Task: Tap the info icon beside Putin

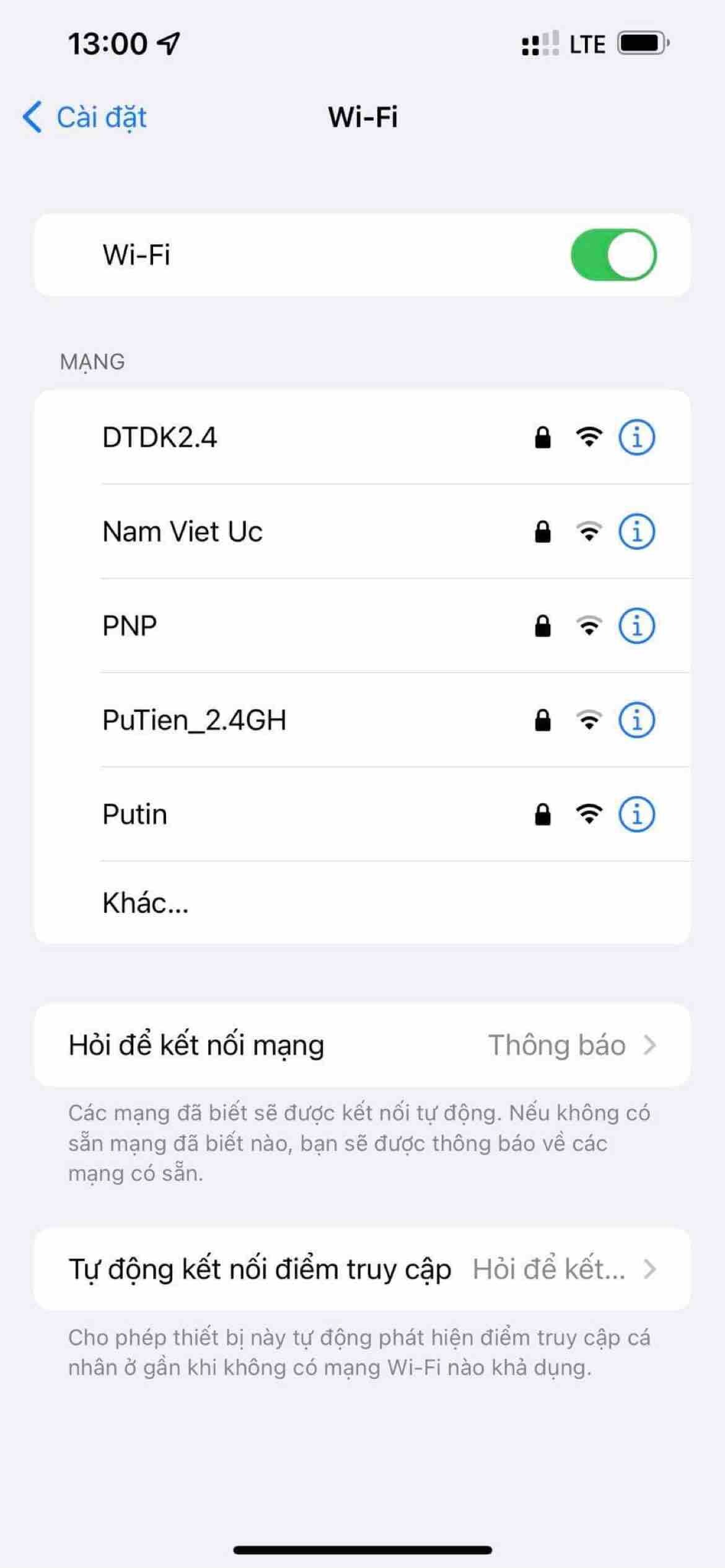Action: (x=636, y=814)
